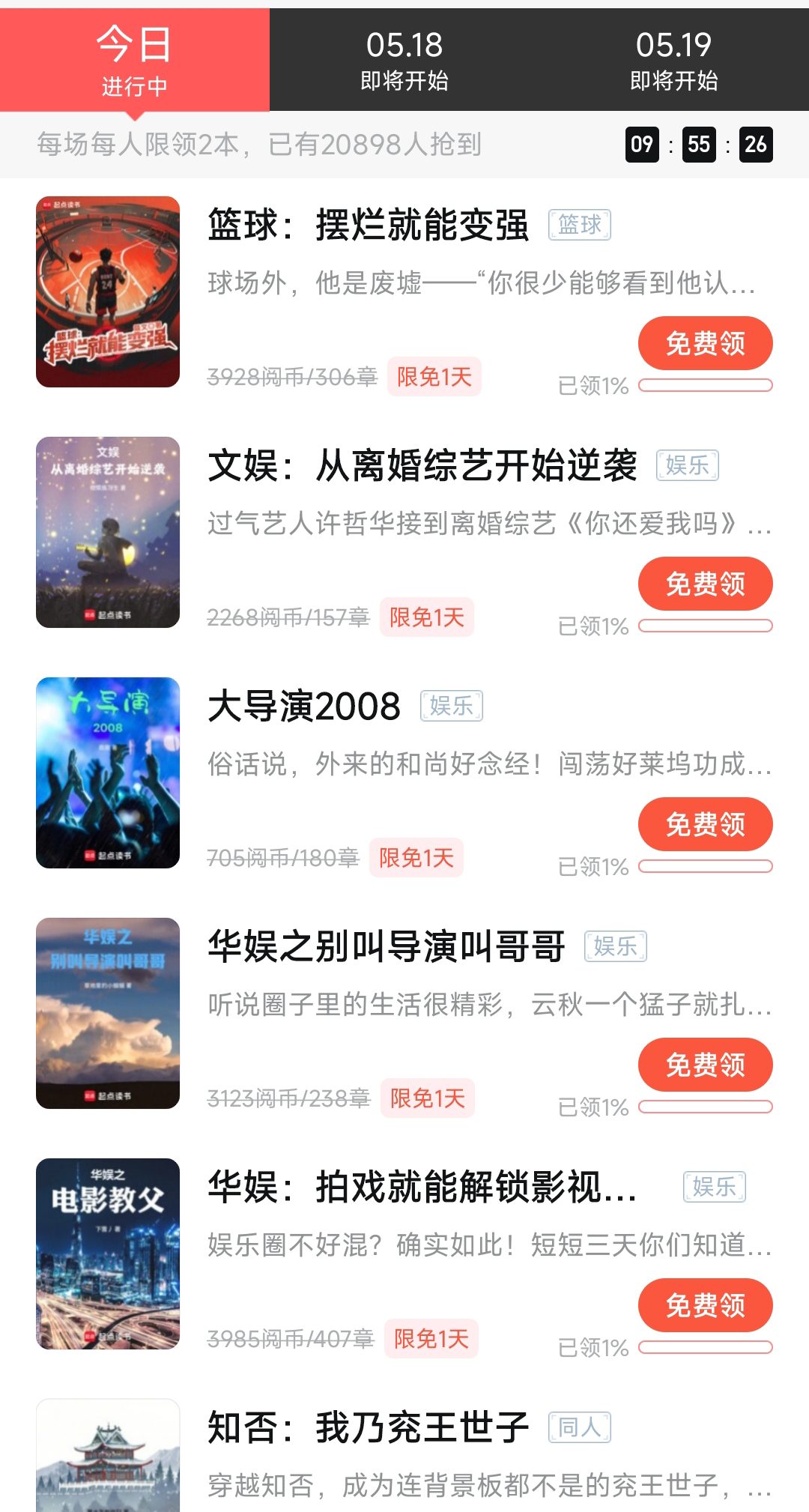Open the 05.19 即将开始 tab
809x1512 pixels.
point(674,60)
